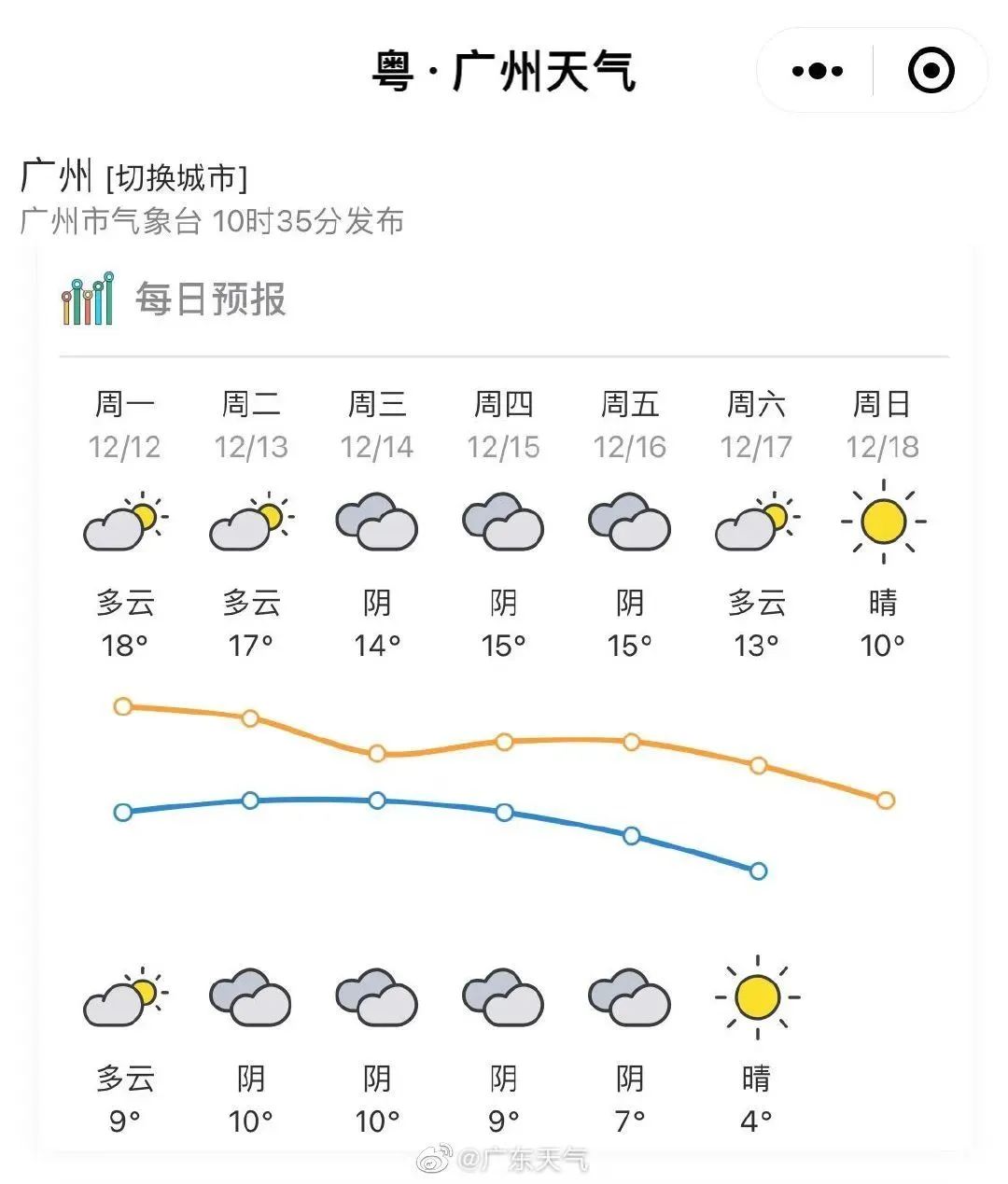
Task: Tap the bar chart icon beside 每日预报
Action: pos(88,300)
